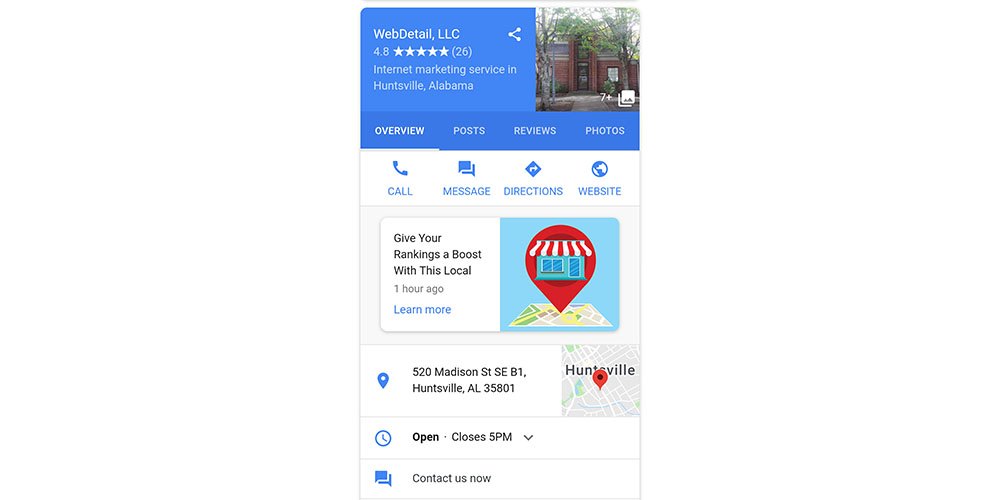Get directions to the business
1000x500 pixels.
[533, 178]
